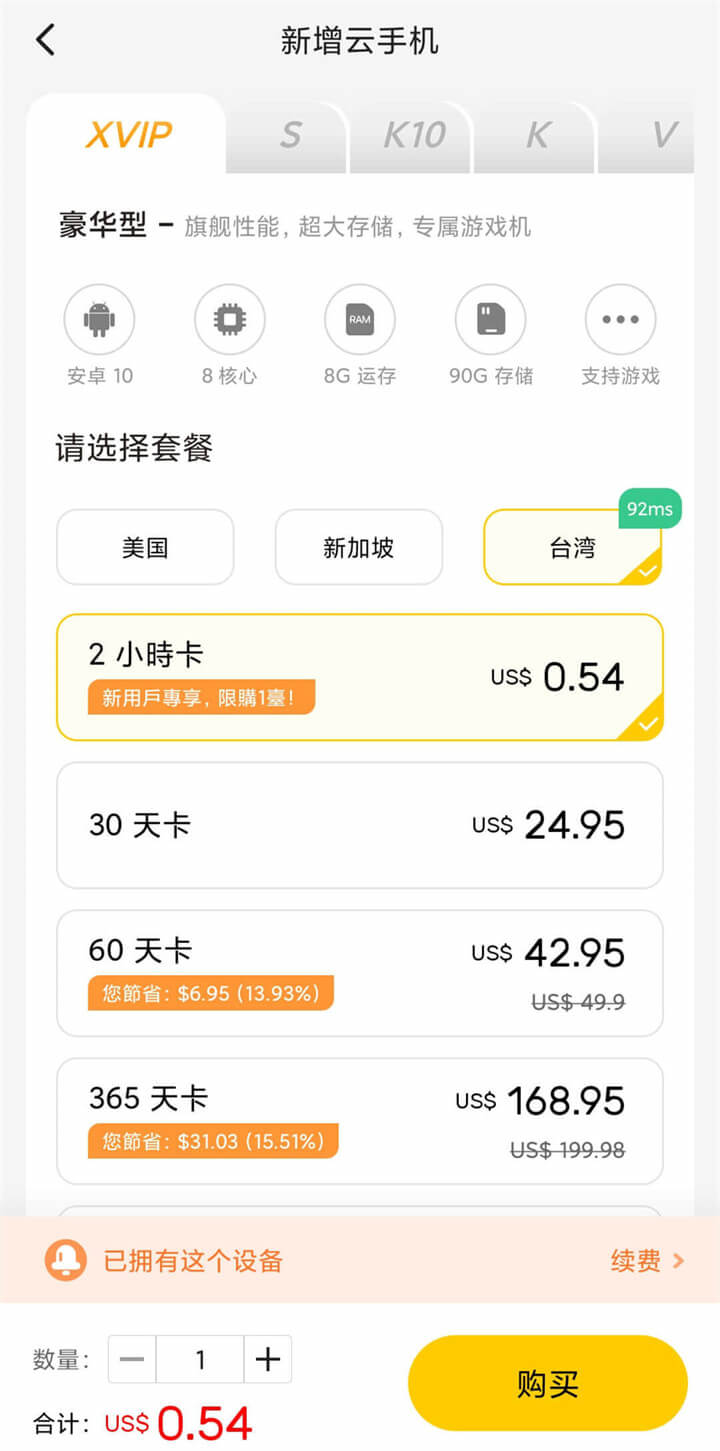720x1451 pixels.
Task: Increase quantity with the plus stepper
Action: tap(266, 1358)
